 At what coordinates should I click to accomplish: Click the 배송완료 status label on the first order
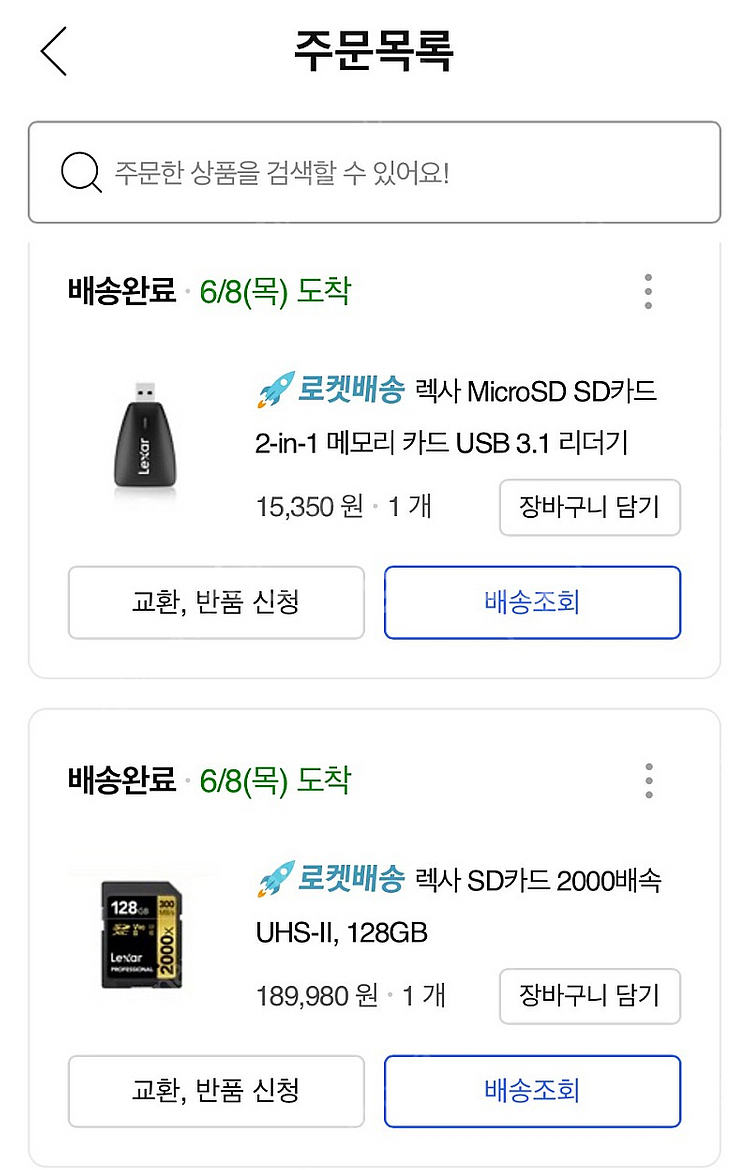(112, 290)
